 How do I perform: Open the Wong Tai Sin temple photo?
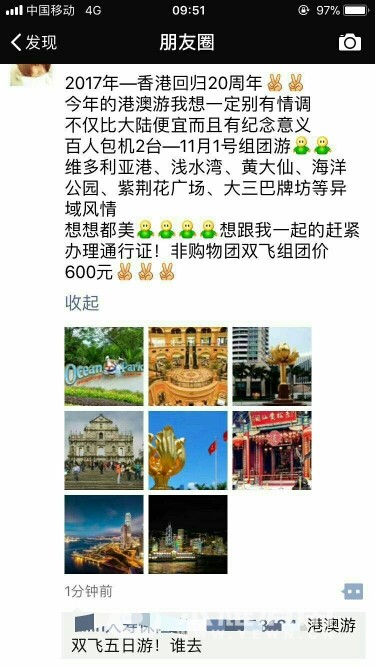coord(272,450)
